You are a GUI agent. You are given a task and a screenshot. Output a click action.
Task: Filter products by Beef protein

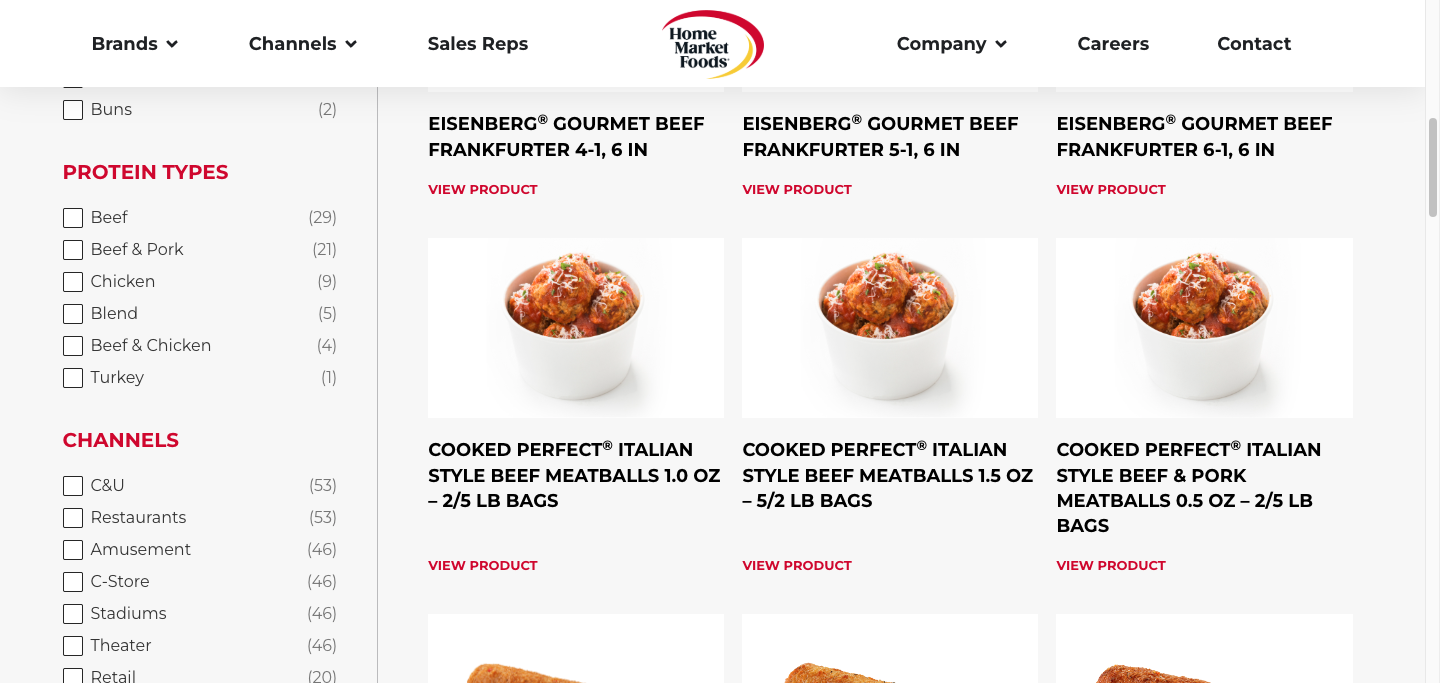[x=73, y=218]
